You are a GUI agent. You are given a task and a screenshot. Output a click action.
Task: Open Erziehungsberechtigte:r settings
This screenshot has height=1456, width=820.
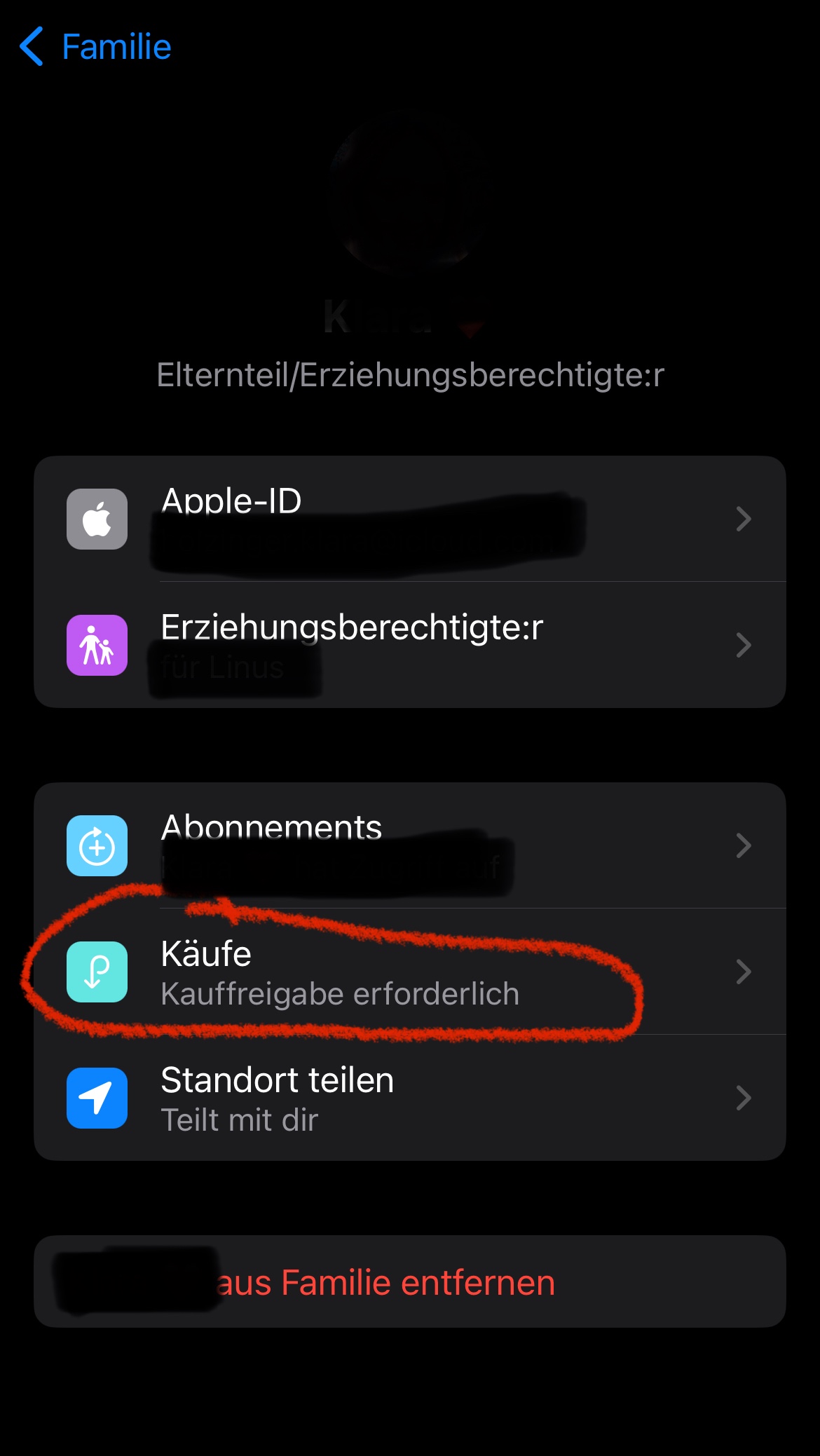(409, 645)
